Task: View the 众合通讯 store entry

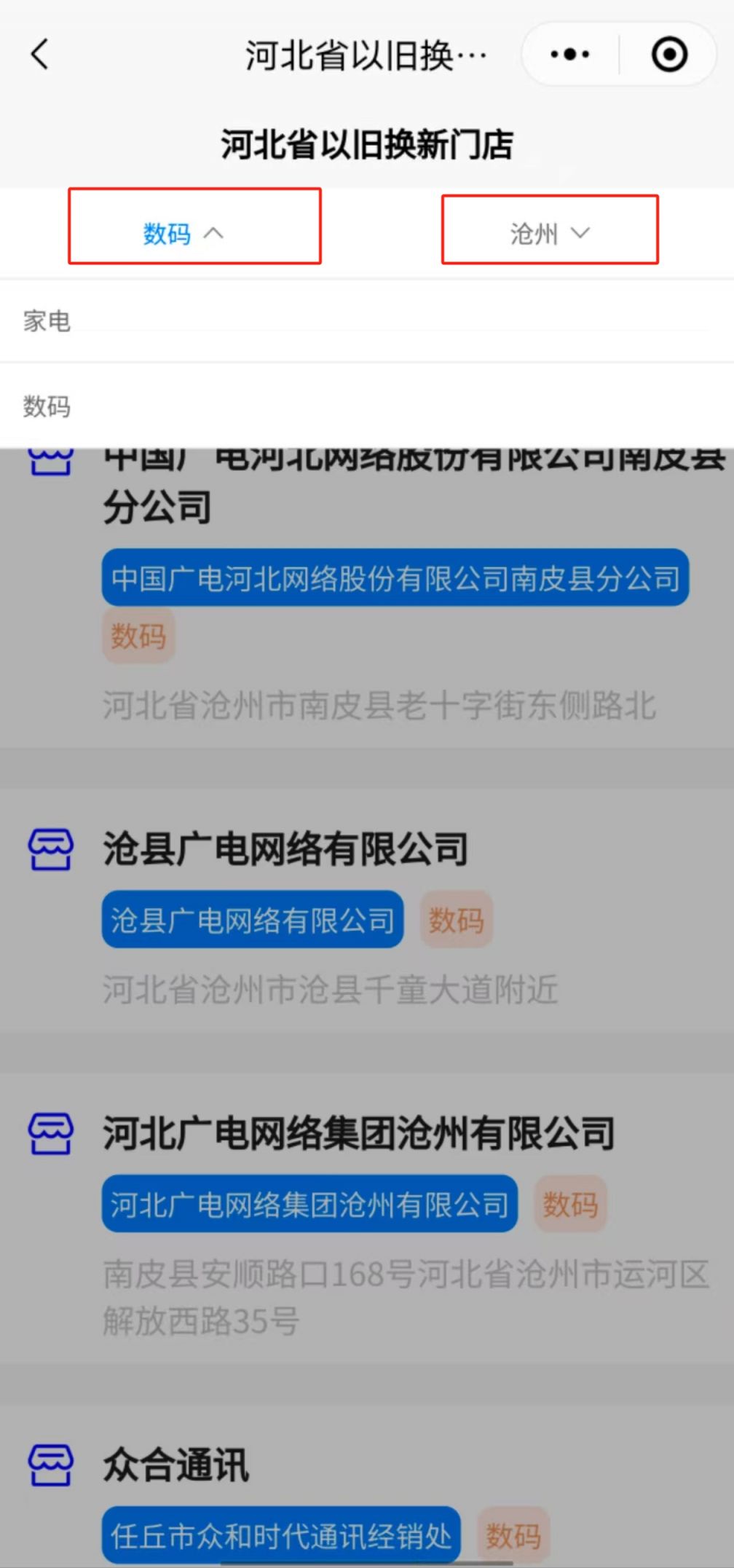Action: tap(176, 1465)
